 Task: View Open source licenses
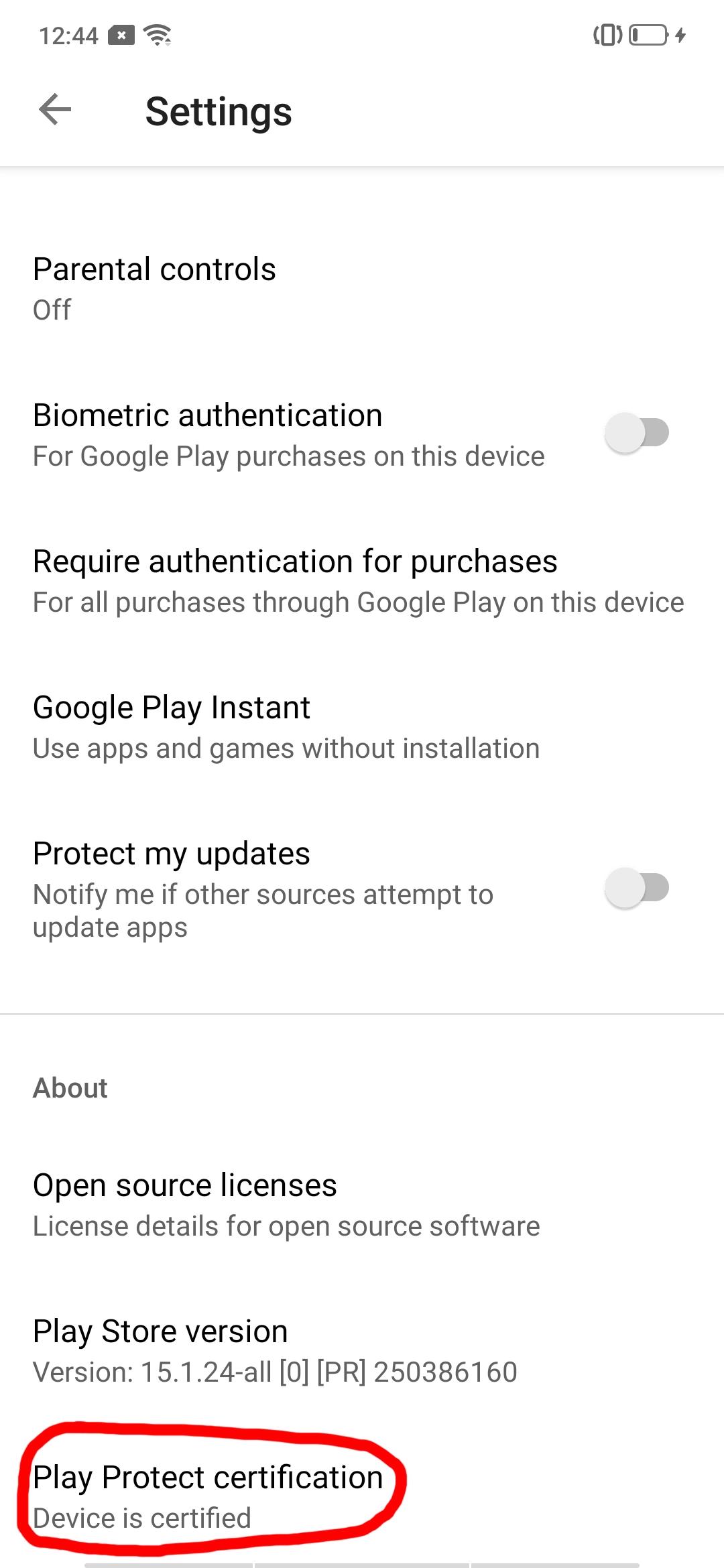coord(362,1205)
